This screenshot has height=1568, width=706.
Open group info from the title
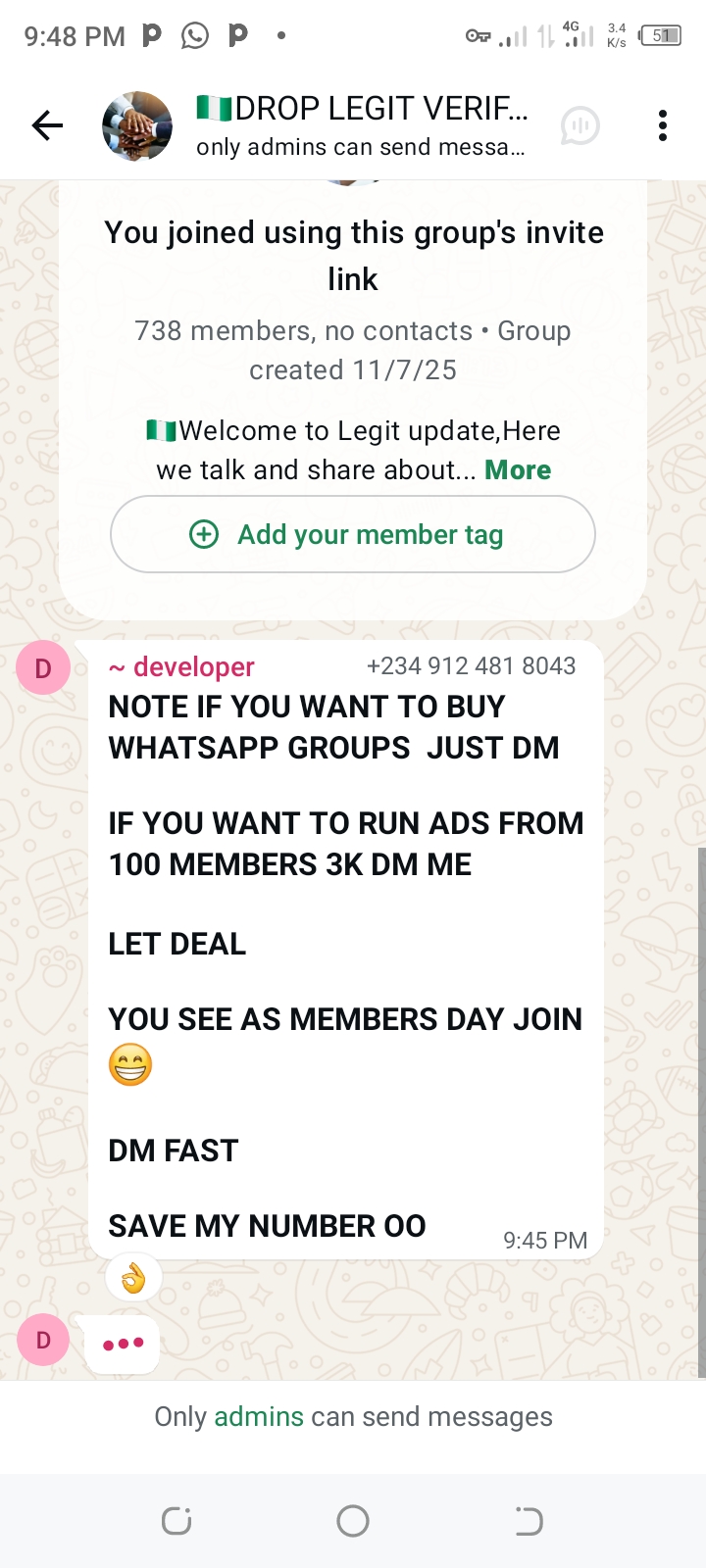pos(363,110)
